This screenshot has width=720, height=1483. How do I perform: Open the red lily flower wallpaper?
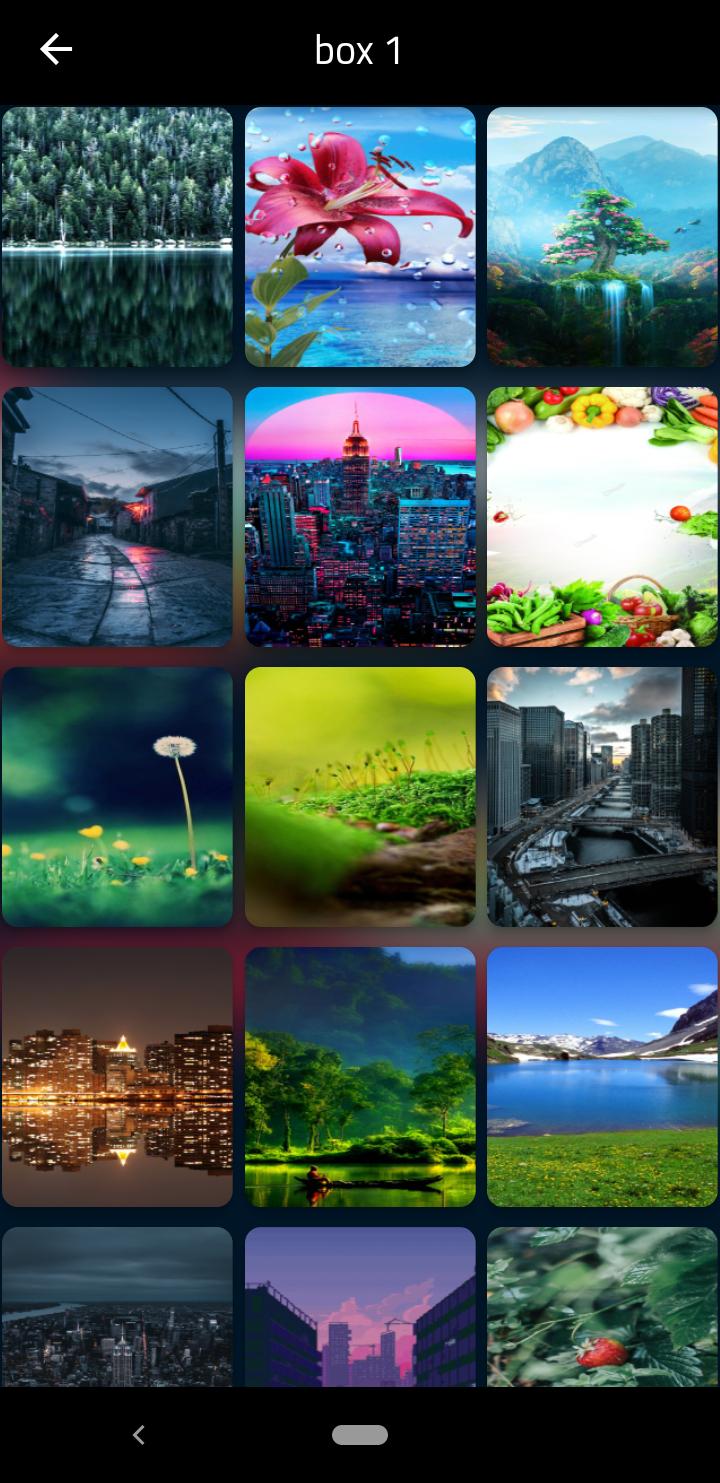(x=360, y=237)
